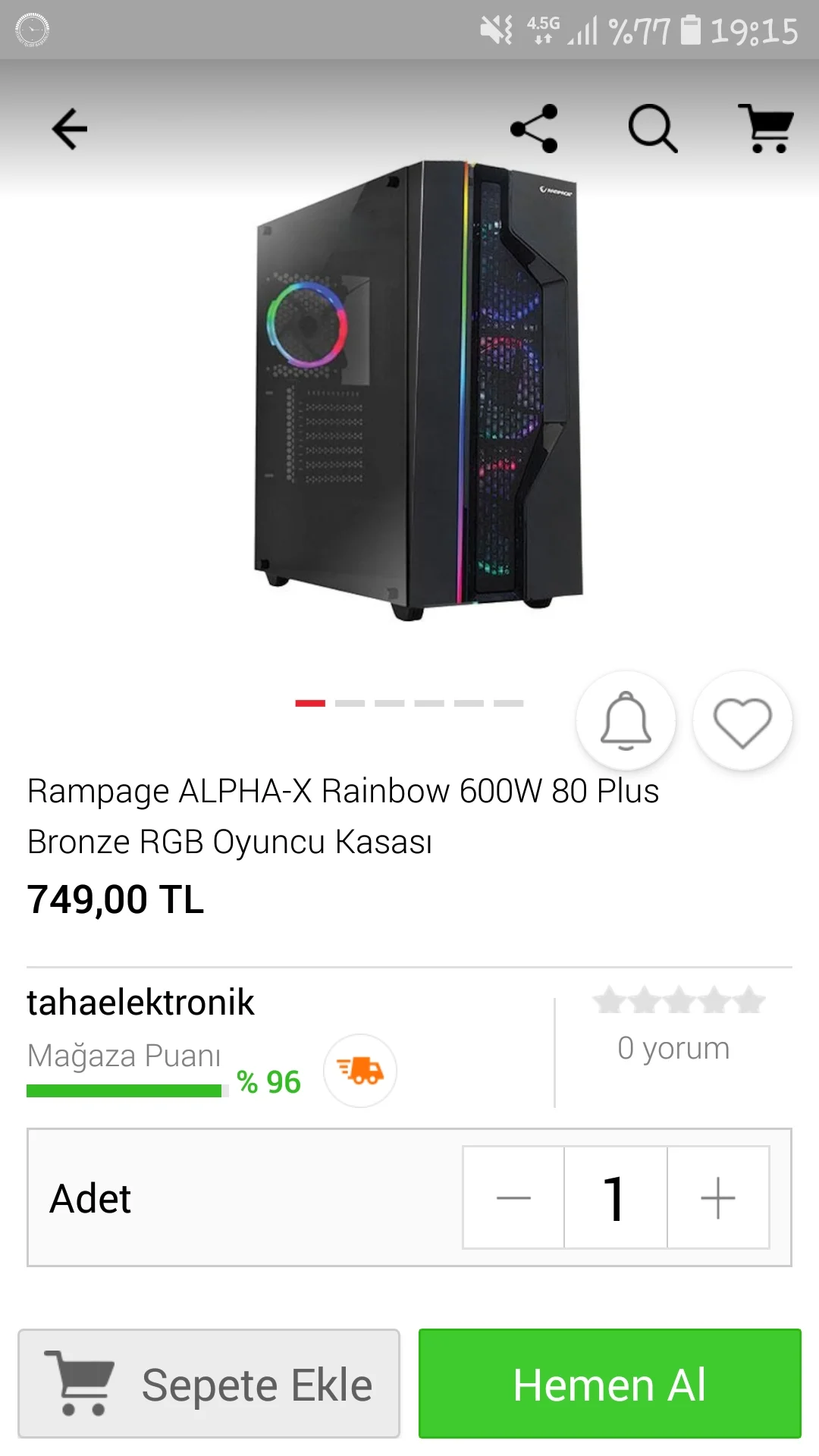Tap Sepete Ekle to add to cart
The width and height of the screenshot is (819, 1456).
tap(209, 1384)
